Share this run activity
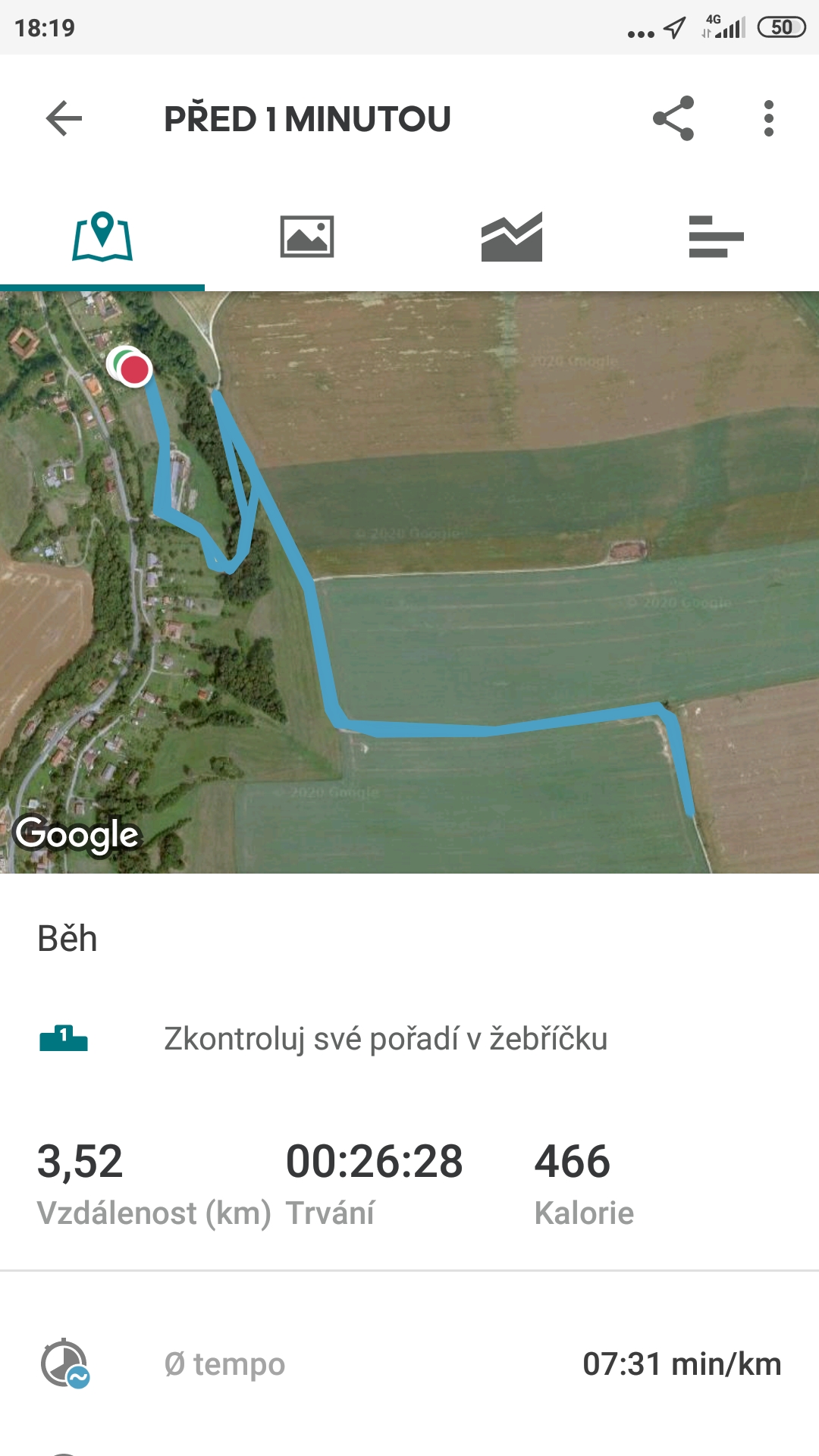This screenshot has width=819, height=1456. pyautogui.click(x=673, y=118)
